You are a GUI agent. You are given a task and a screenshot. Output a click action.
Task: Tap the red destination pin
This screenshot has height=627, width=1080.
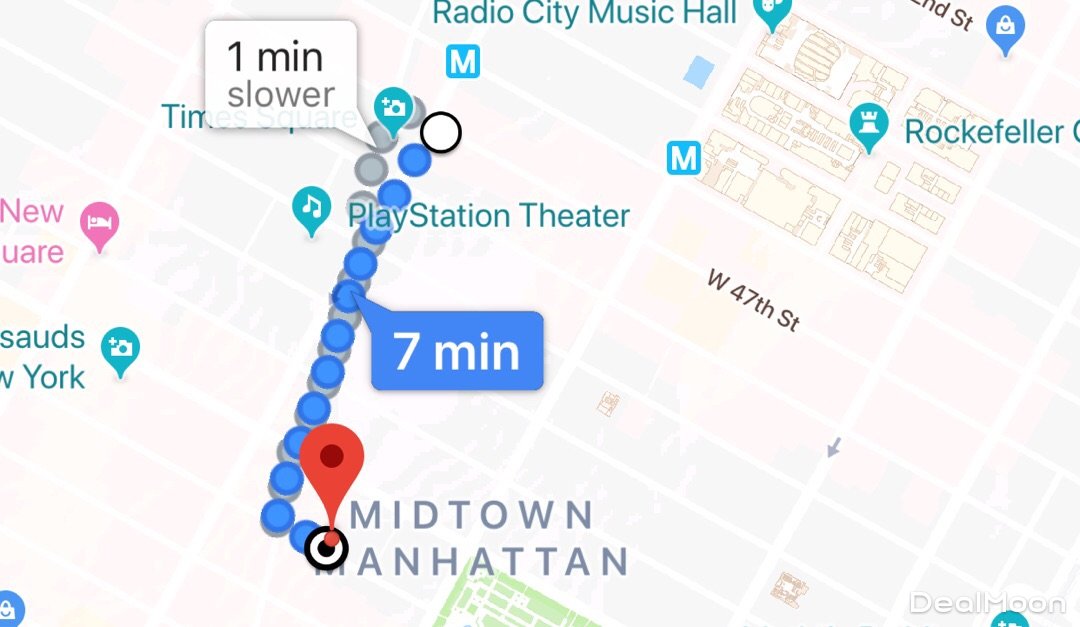coord(332,460)
